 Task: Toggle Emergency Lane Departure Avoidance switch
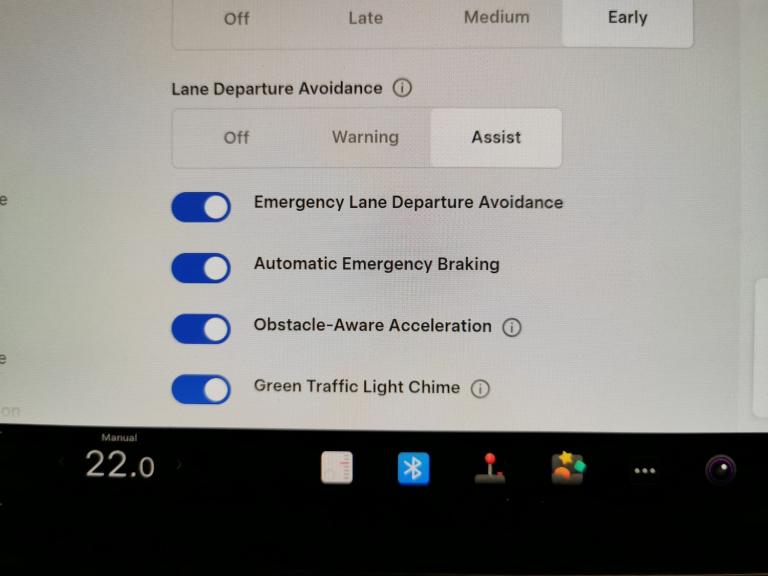pyautogui.click(x=201, y=207)
